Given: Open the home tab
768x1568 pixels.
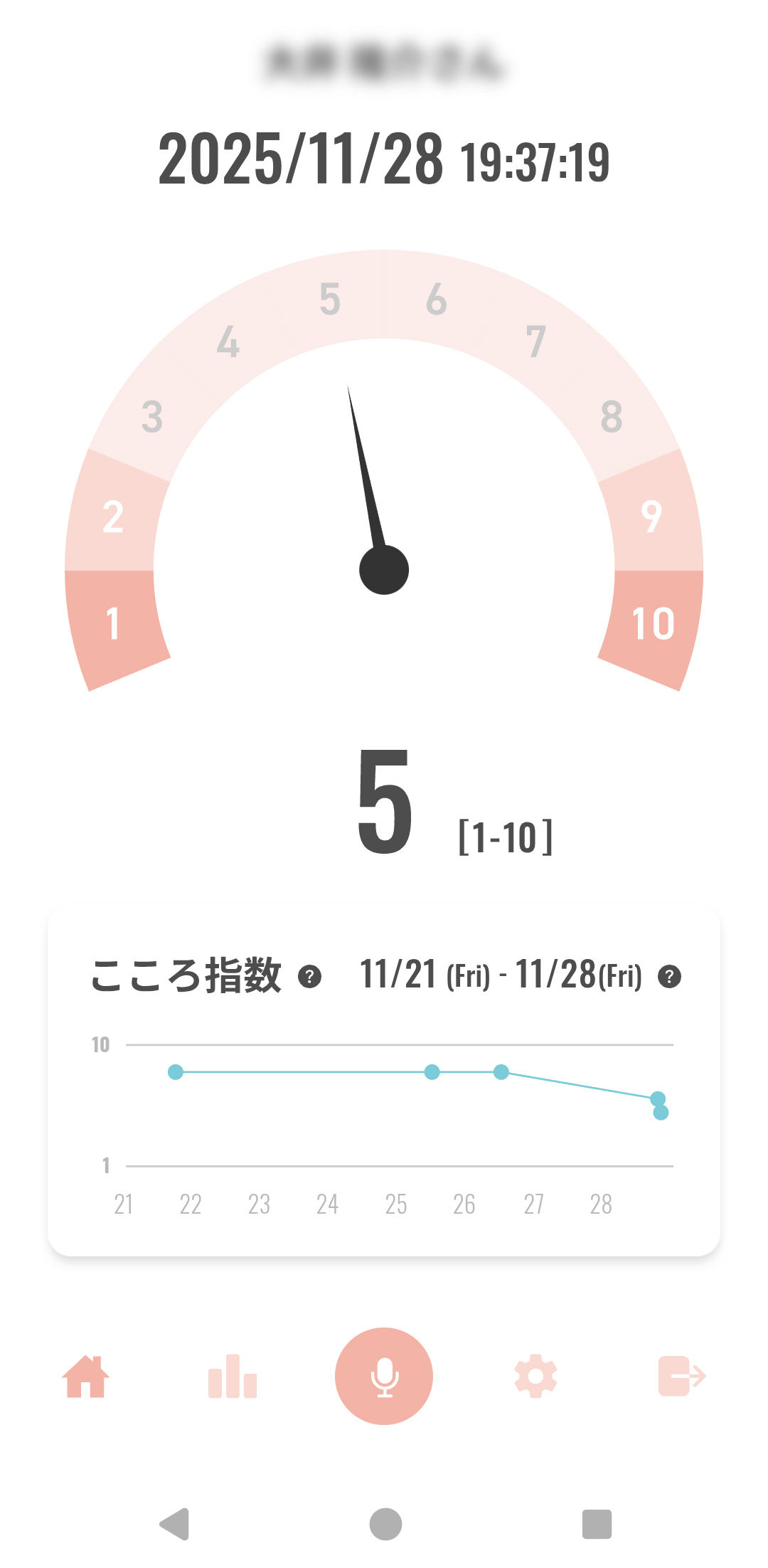Looking at the screenshot, I should click(86, 1377).
